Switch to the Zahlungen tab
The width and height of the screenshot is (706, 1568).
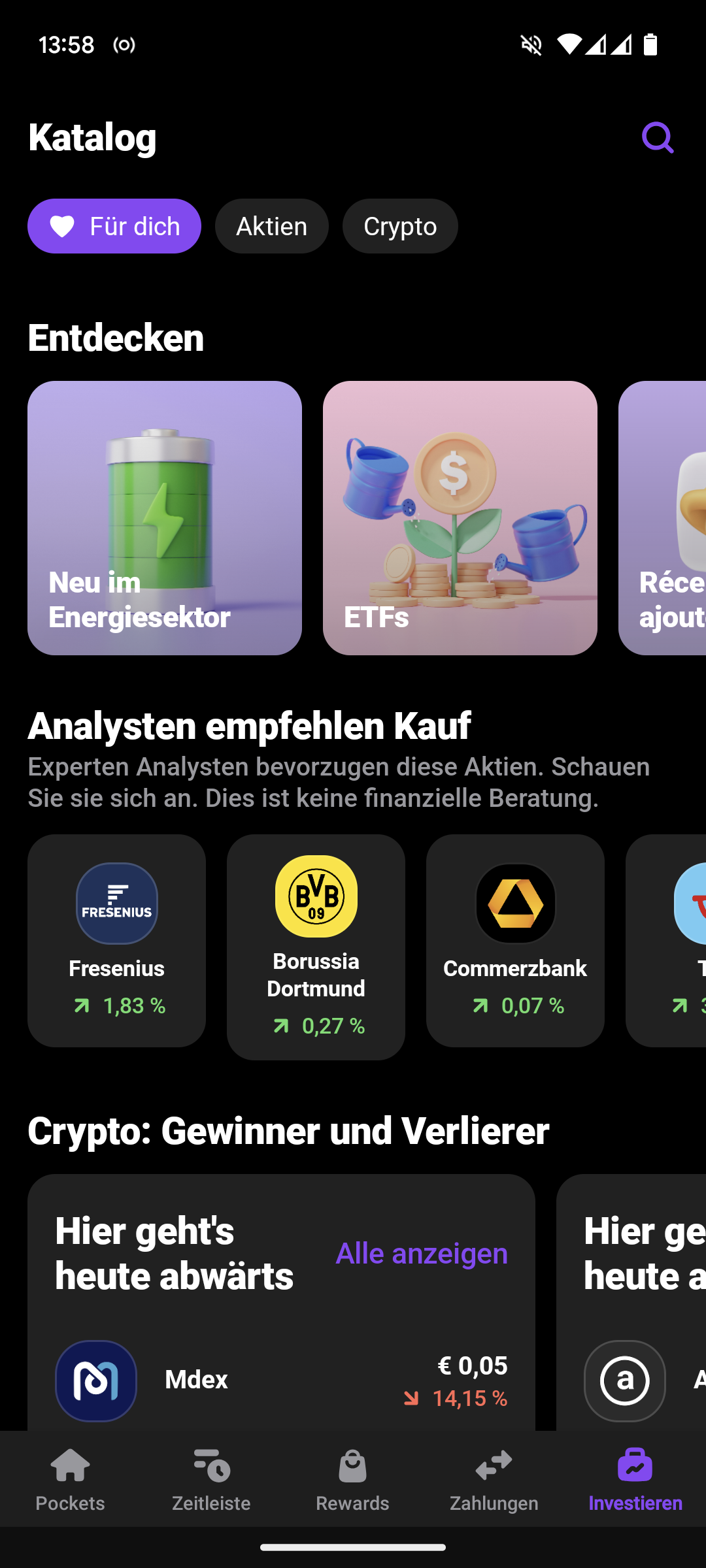[x=494, y=1479]
